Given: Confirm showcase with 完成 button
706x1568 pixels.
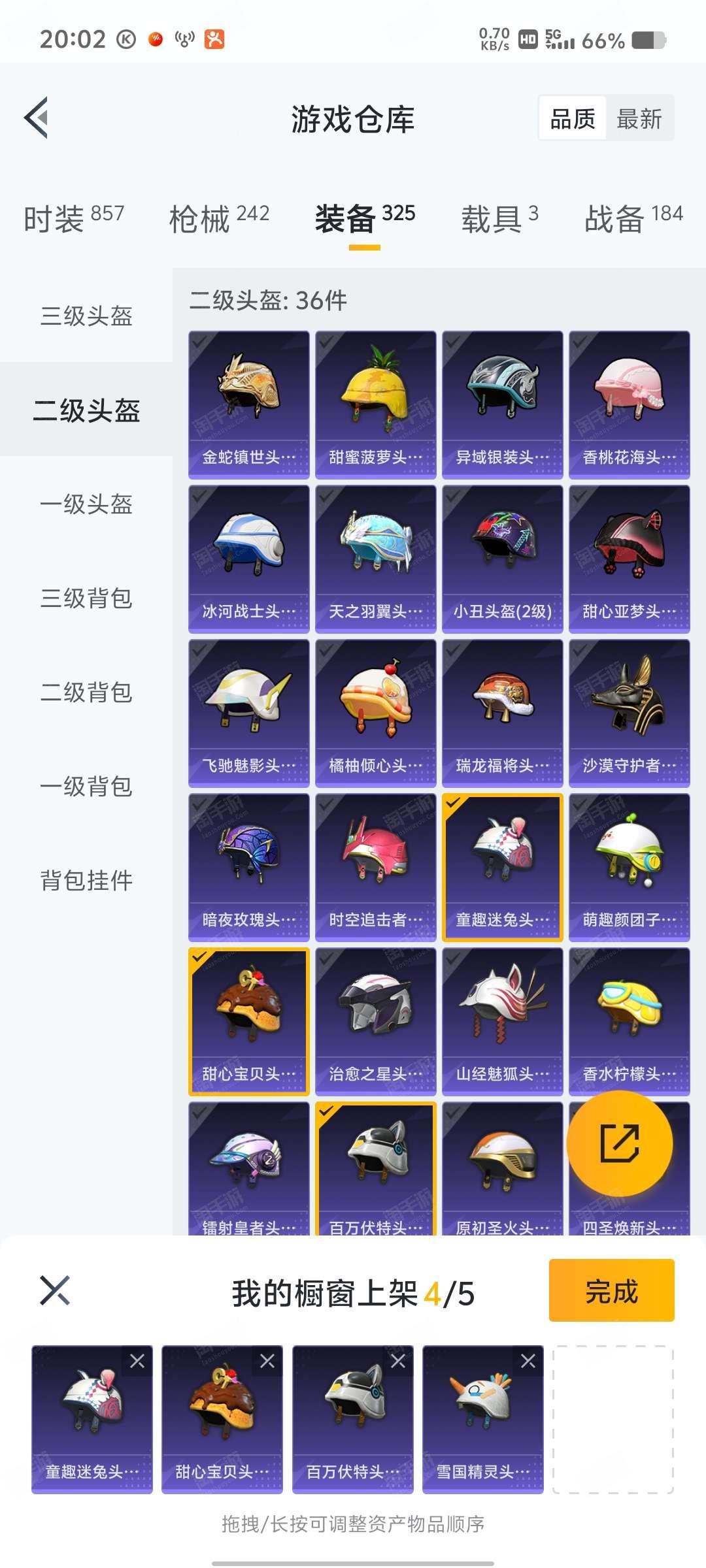Looking at the screenshot, I should click(x=611, y=1290).
